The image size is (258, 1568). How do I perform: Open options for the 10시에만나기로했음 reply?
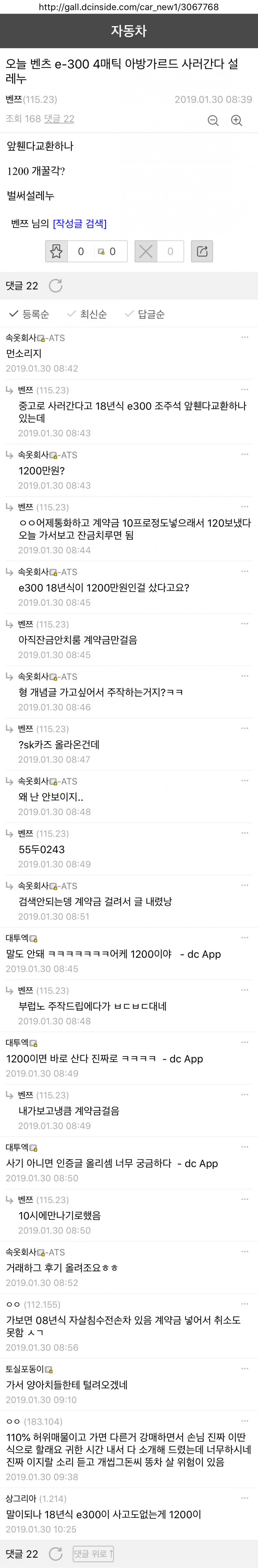click(245, 1199)
